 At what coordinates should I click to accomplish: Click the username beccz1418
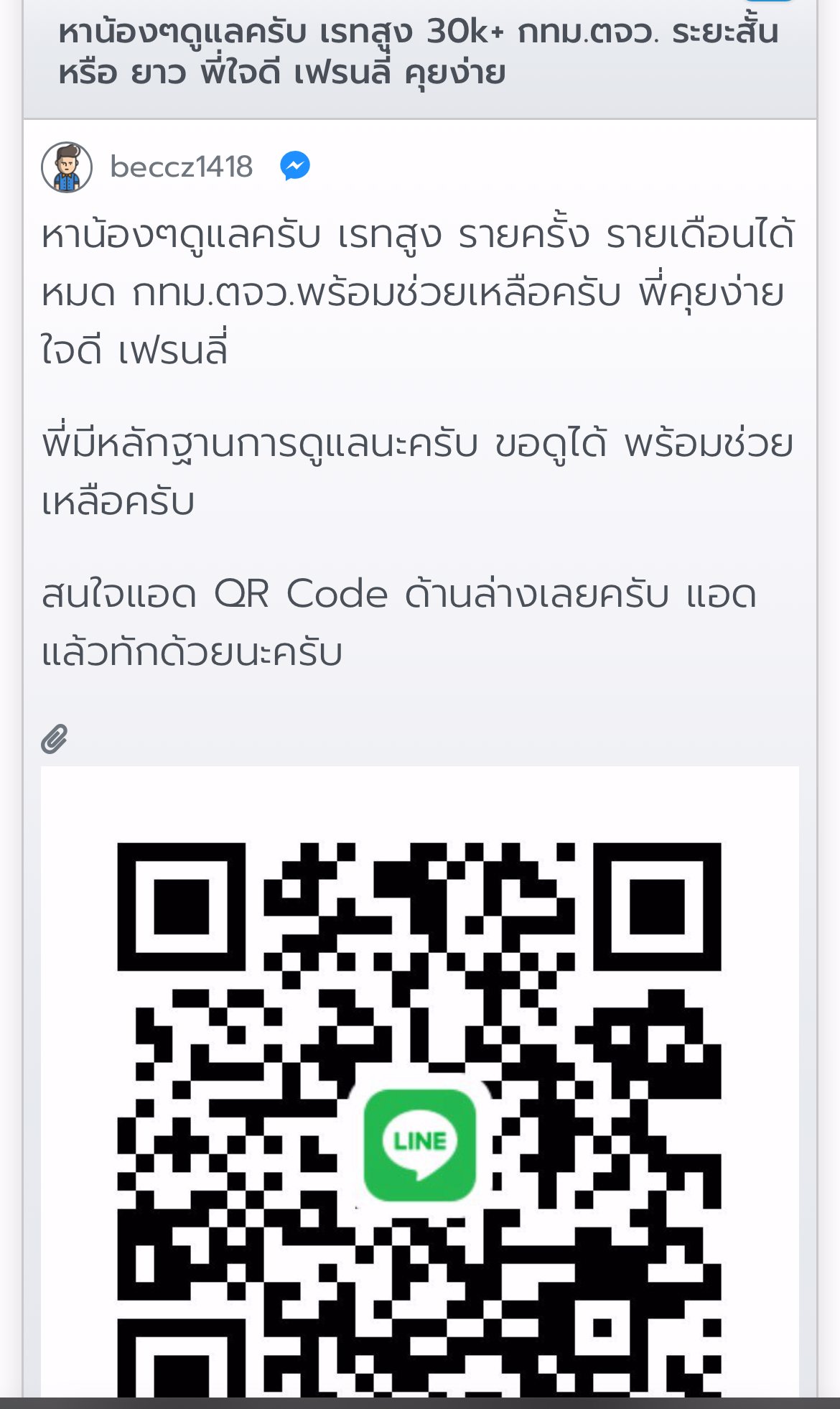180,166
